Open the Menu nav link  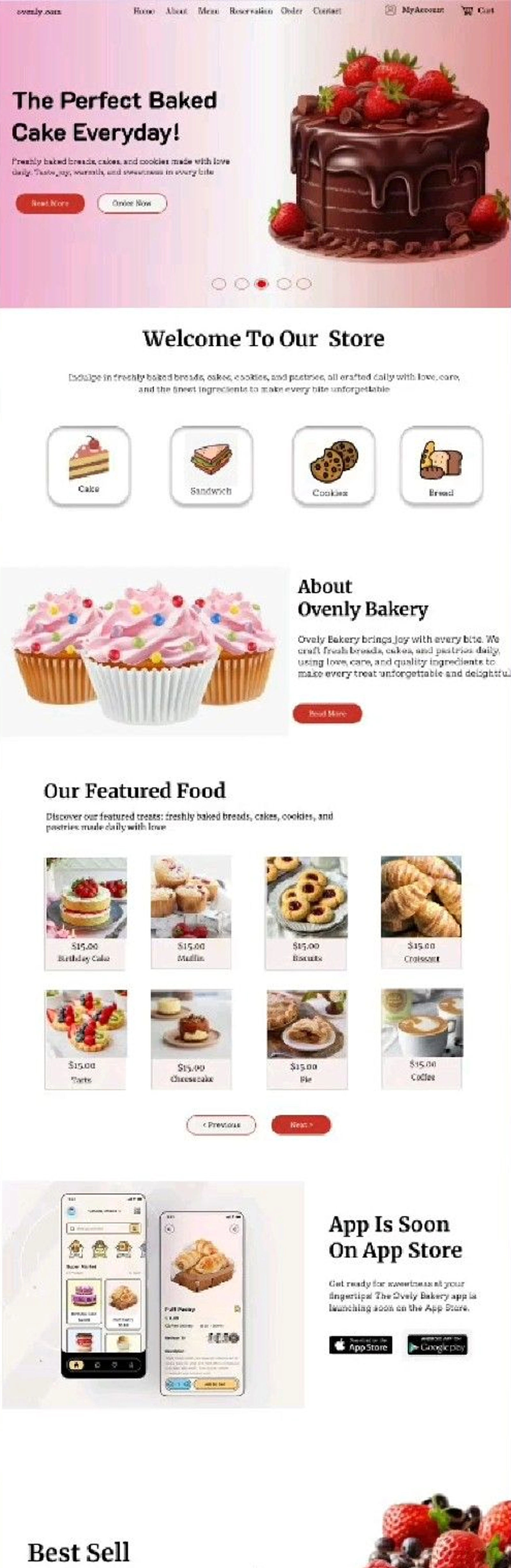click(208, 11)
